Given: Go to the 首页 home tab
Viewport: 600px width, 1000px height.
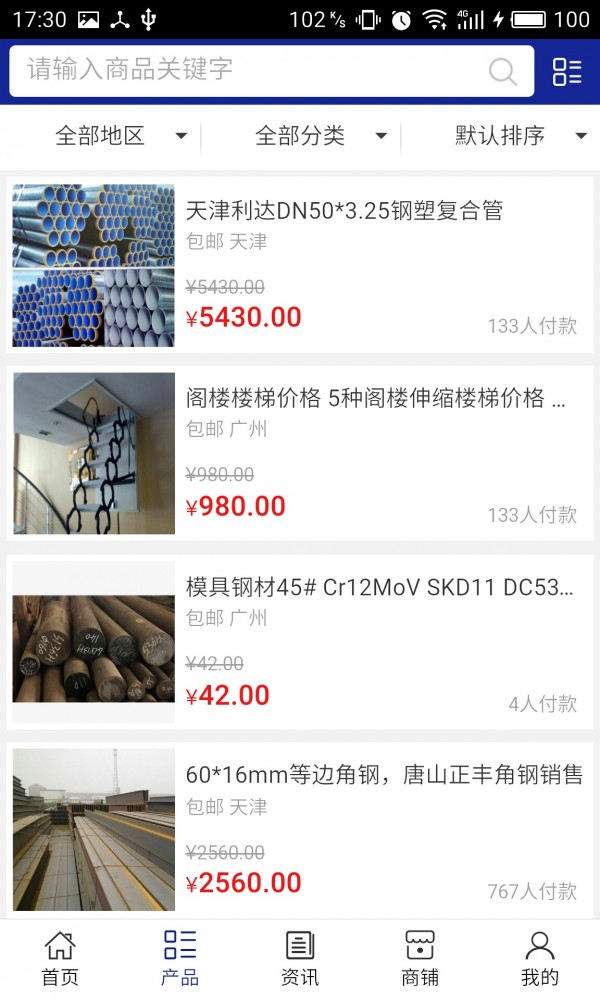Looking at the screenshot, I should (60, 958).
